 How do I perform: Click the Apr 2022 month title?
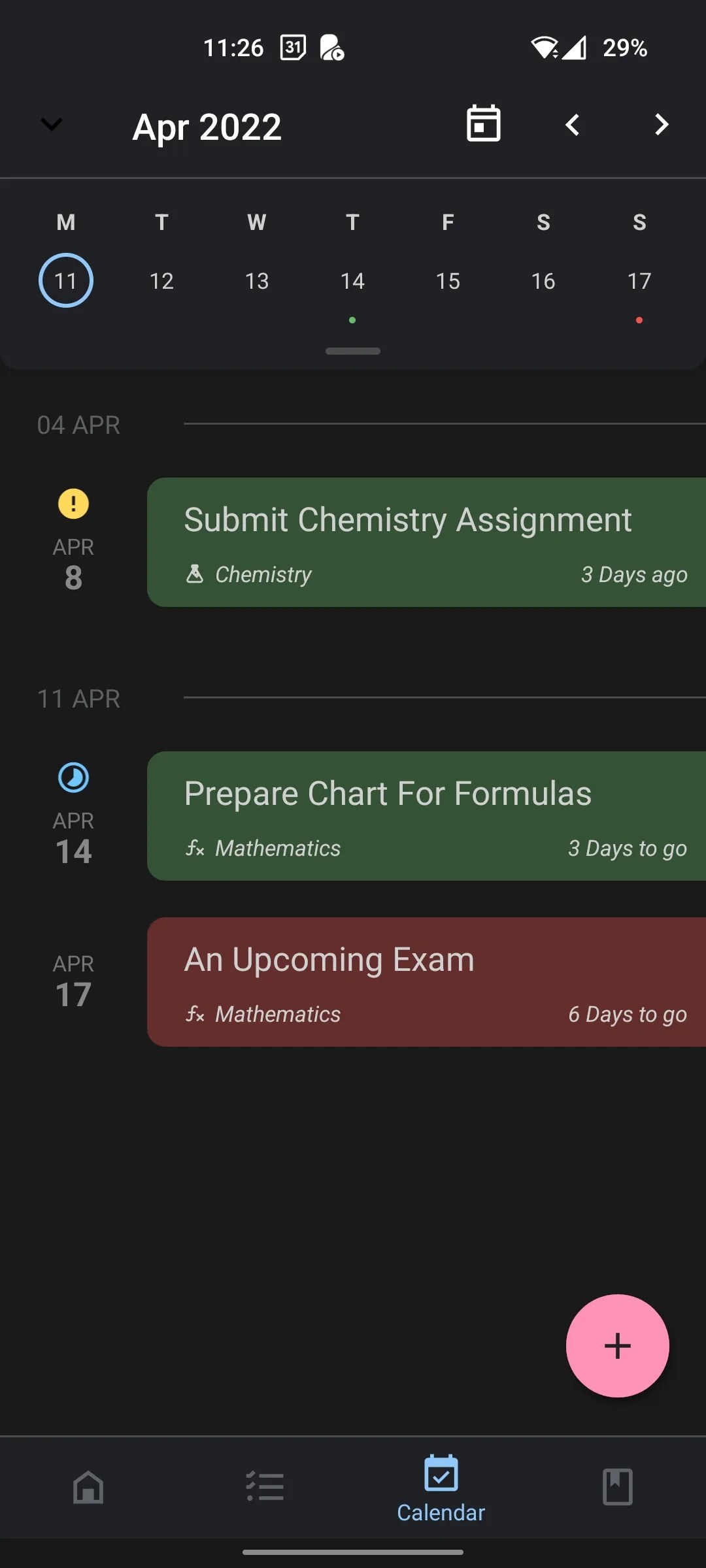point(207,126)
